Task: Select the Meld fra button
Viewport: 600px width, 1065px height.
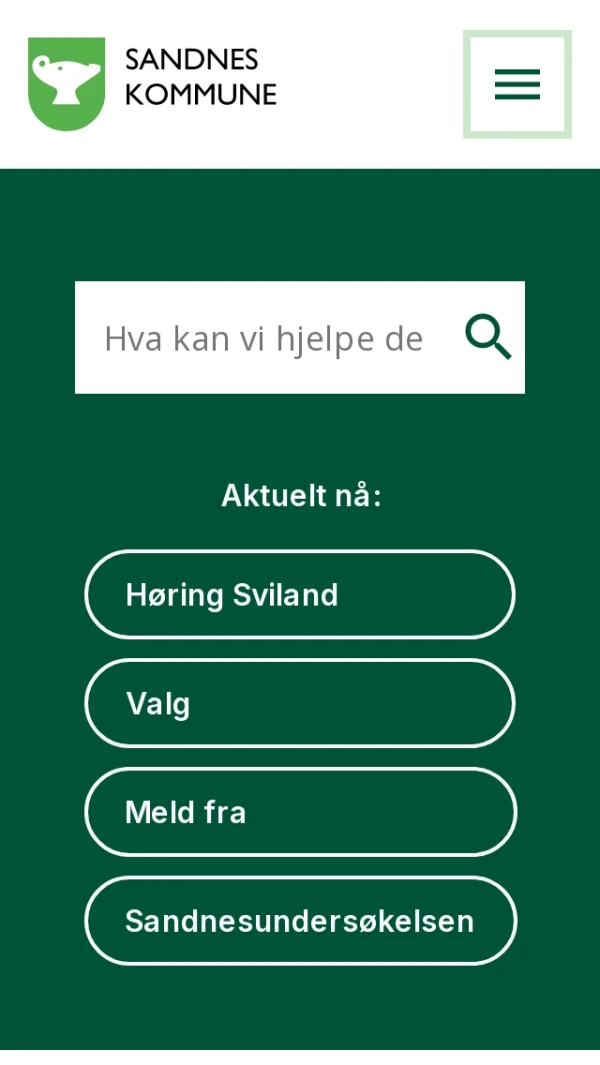Action: 300,812
